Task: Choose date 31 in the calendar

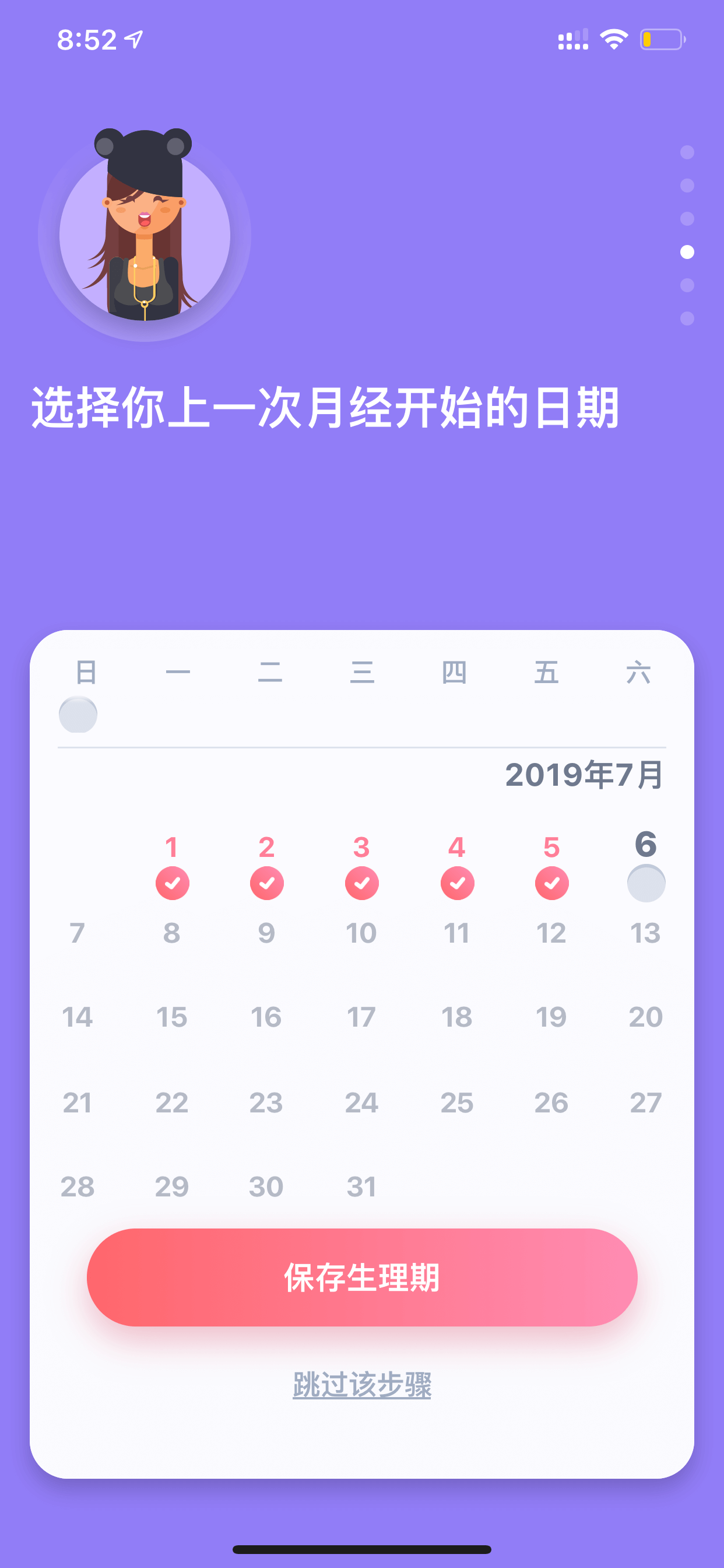Action: pos(361,1186)
